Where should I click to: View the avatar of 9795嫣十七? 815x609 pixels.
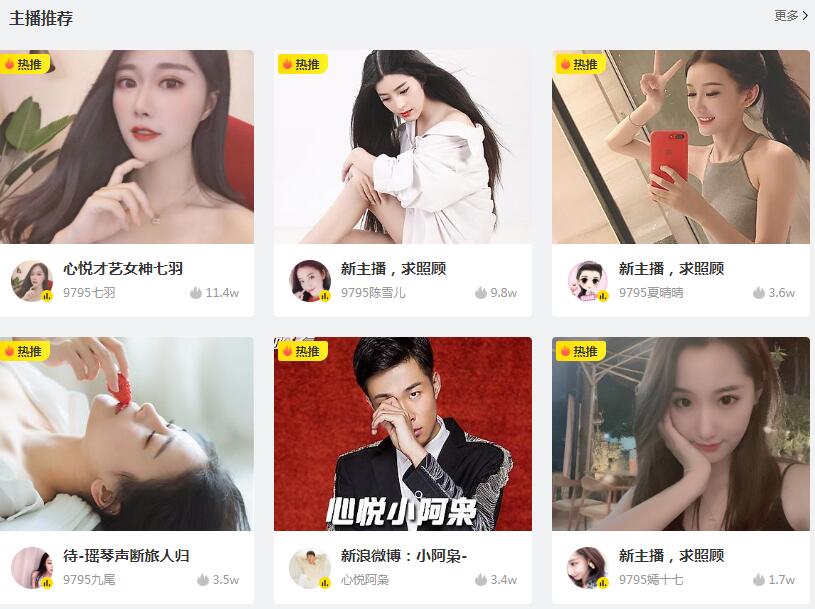[587, 568]
